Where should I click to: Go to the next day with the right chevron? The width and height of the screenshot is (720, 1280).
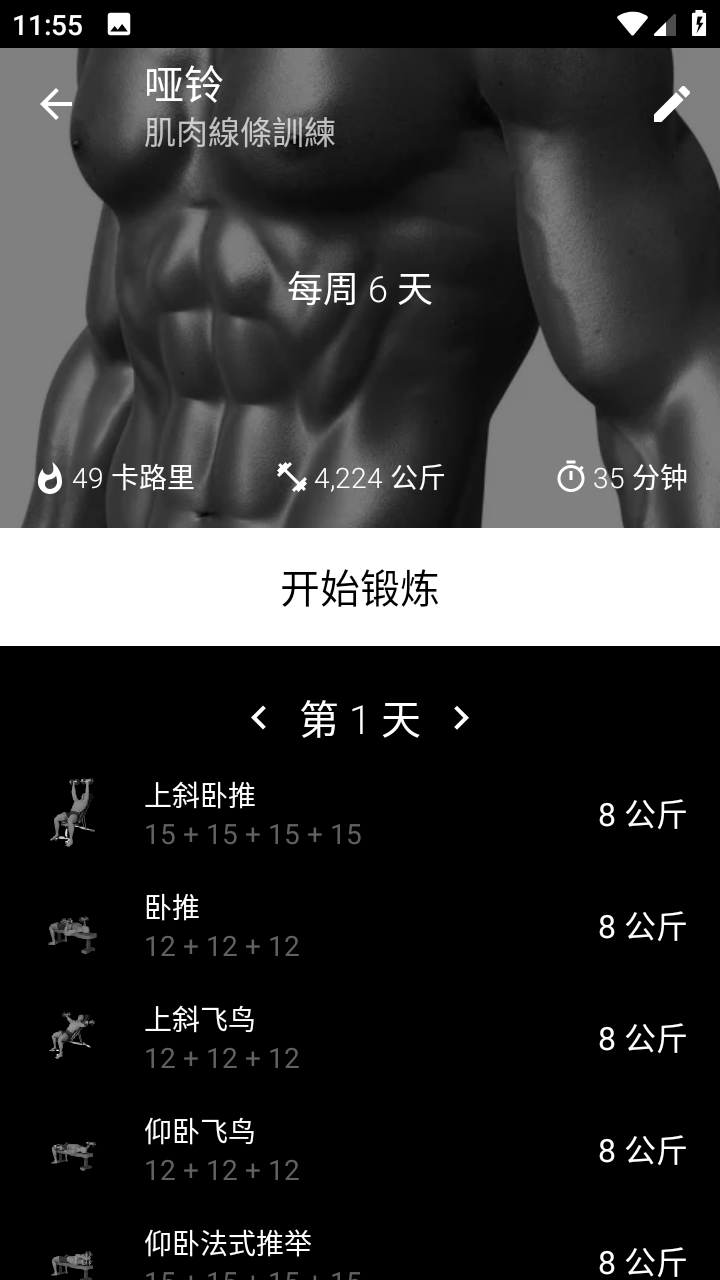(461, 718)
